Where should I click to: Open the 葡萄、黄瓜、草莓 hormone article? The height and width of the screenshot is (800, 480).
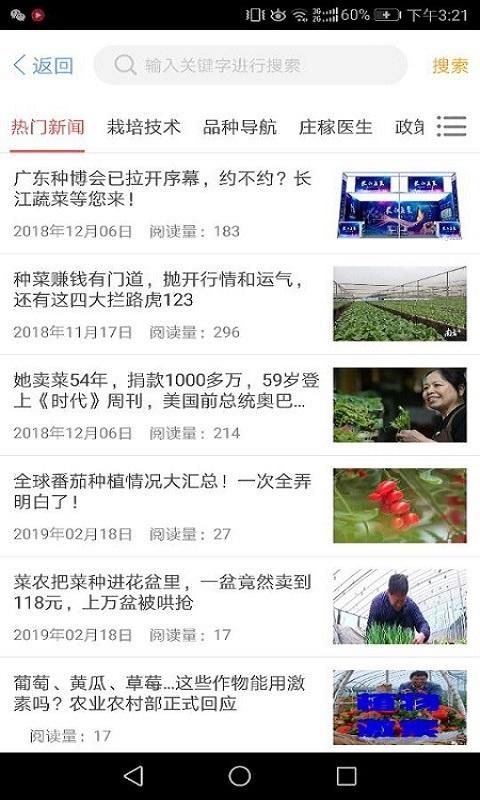tap(240, 705)
